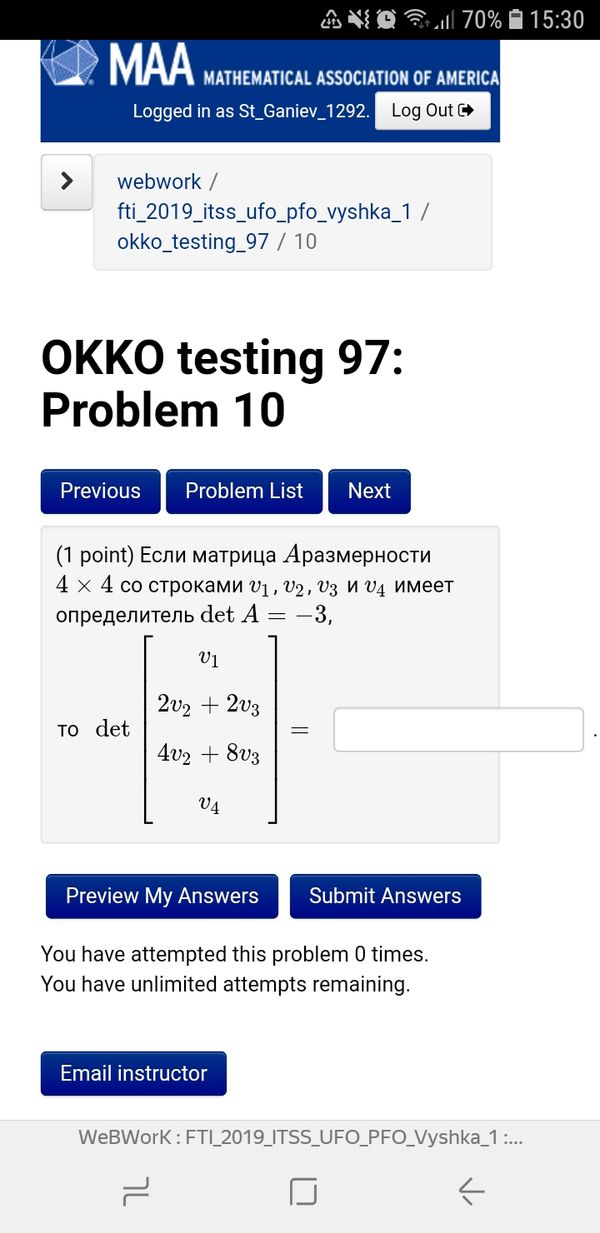Open the fti_2019_itss_ufo_pfo_vyshka_1 course link

pyautogui.click(x=264, y=211)
